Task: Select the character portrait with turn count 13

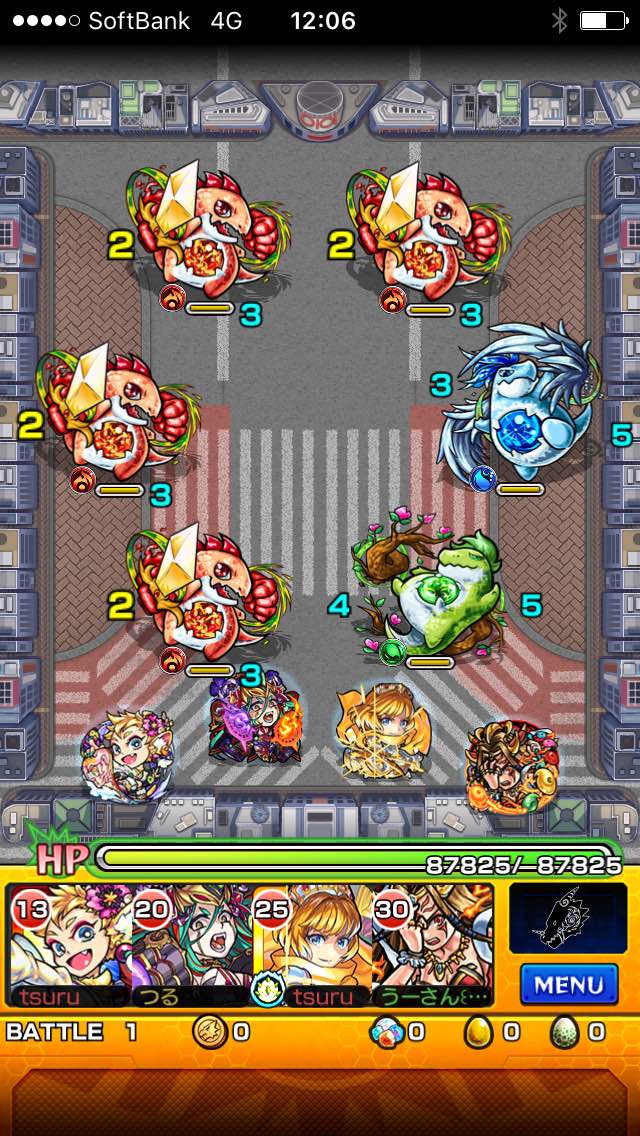Action: click(x=68, y=946)
